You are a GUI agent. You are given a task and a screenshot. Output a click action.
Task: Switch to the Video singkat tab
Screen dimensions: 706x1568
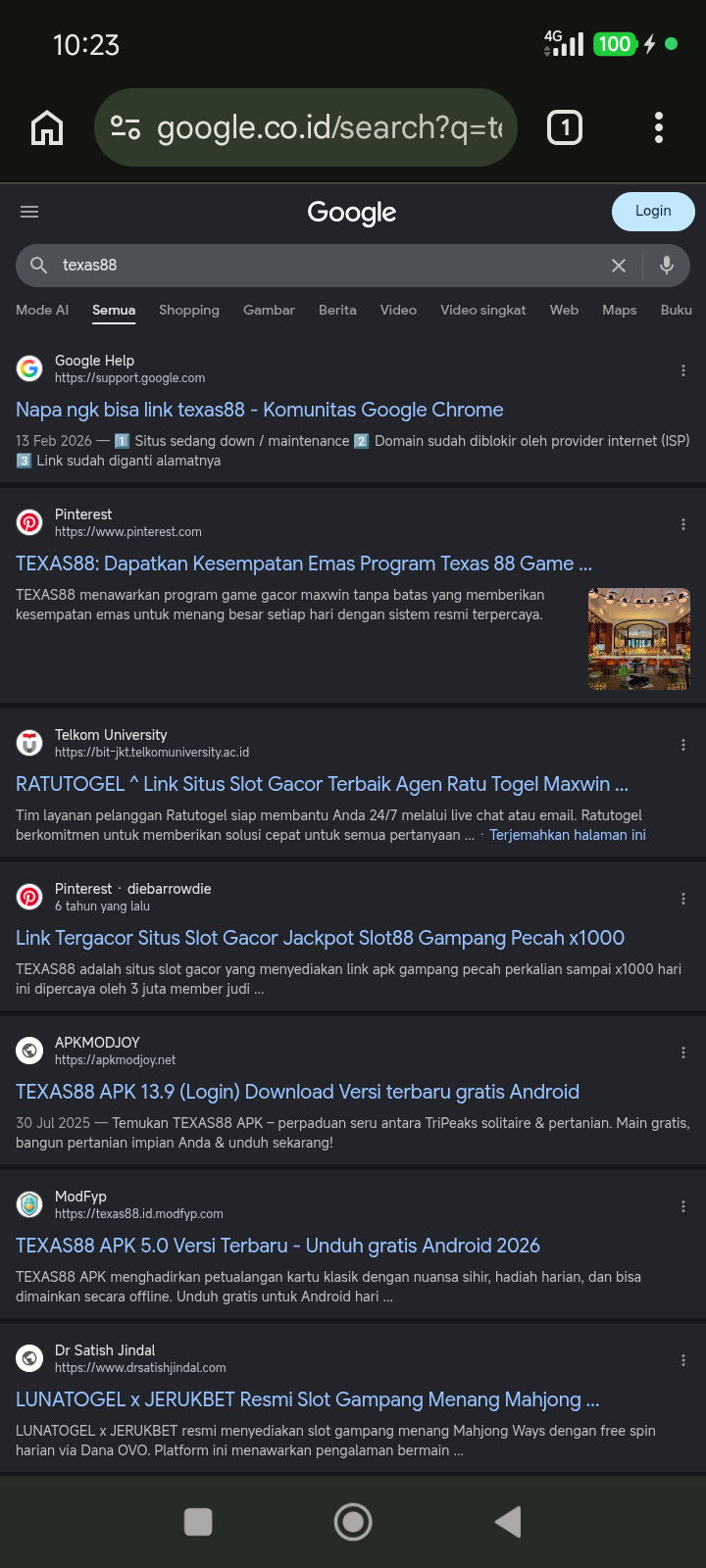[483, 310]
